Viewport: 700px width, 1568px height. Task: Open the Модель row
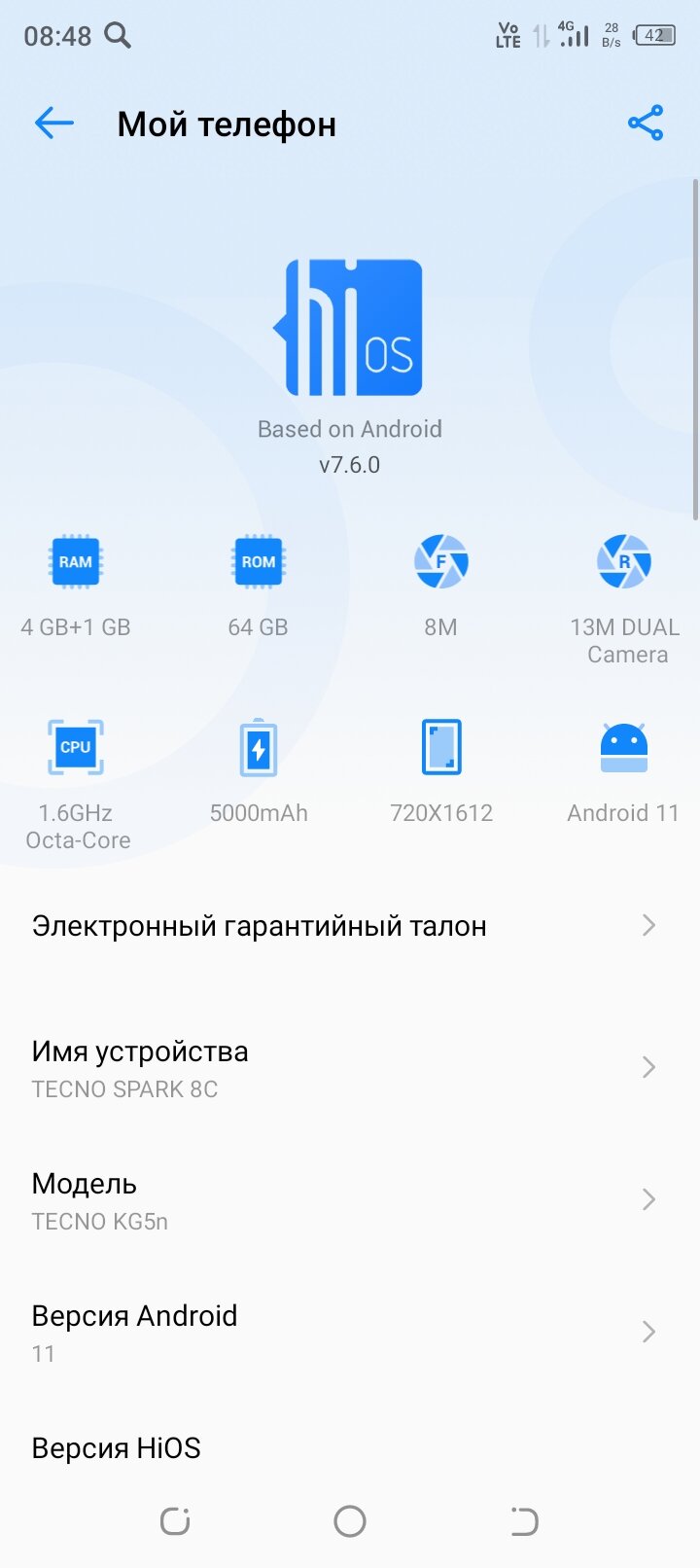(350, 1200)
